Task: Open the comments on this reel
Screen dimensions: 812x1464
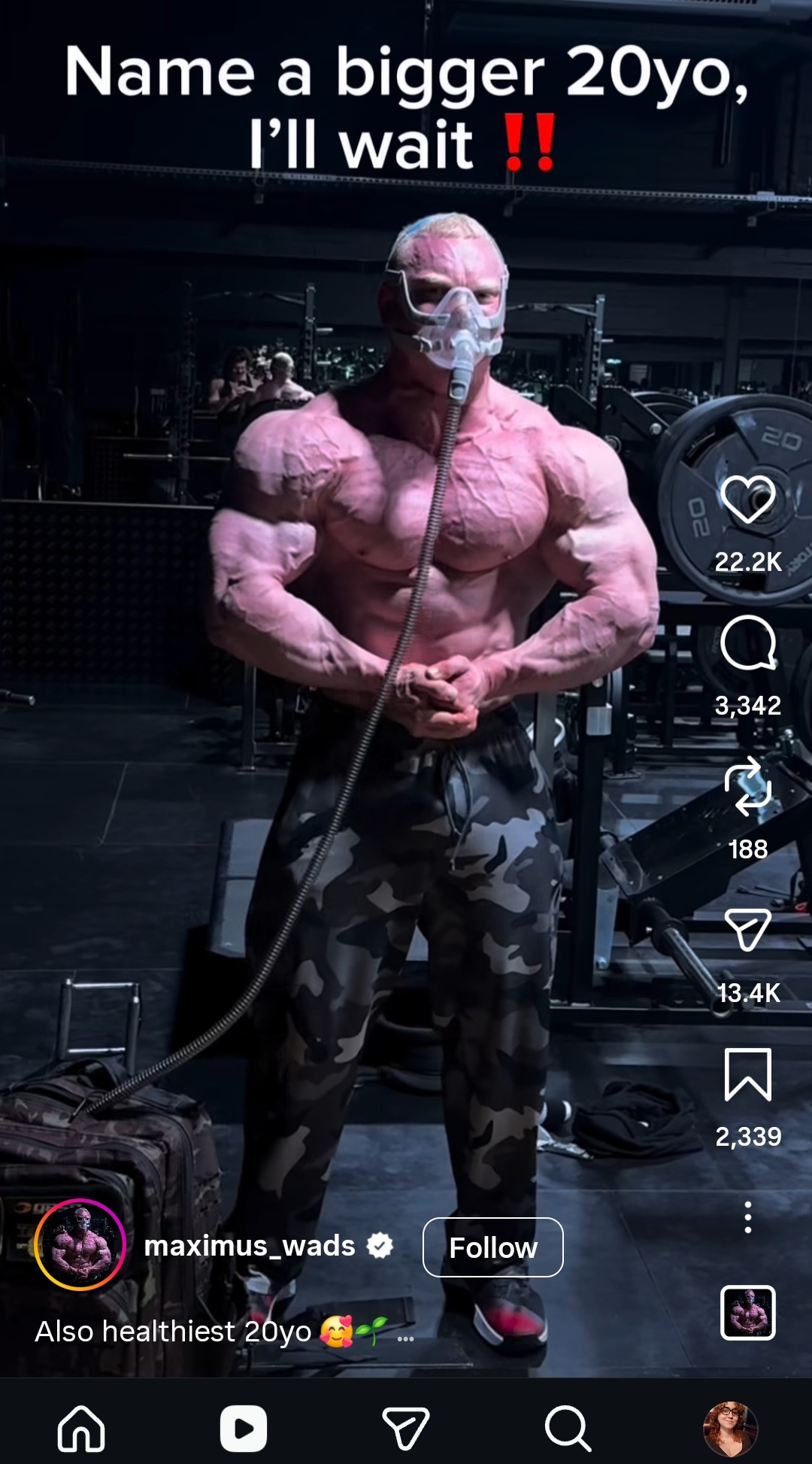Action: (747, 643)
